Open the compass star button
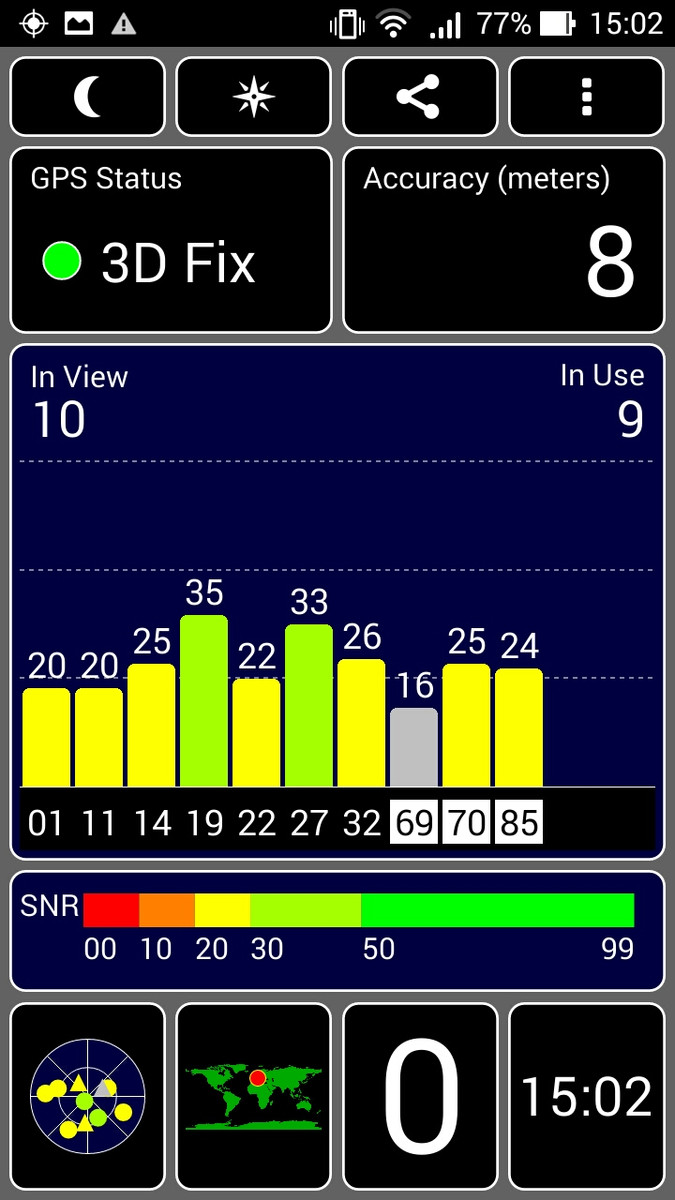The height and width of the screenshot is (1200, 675). [253, 97]
